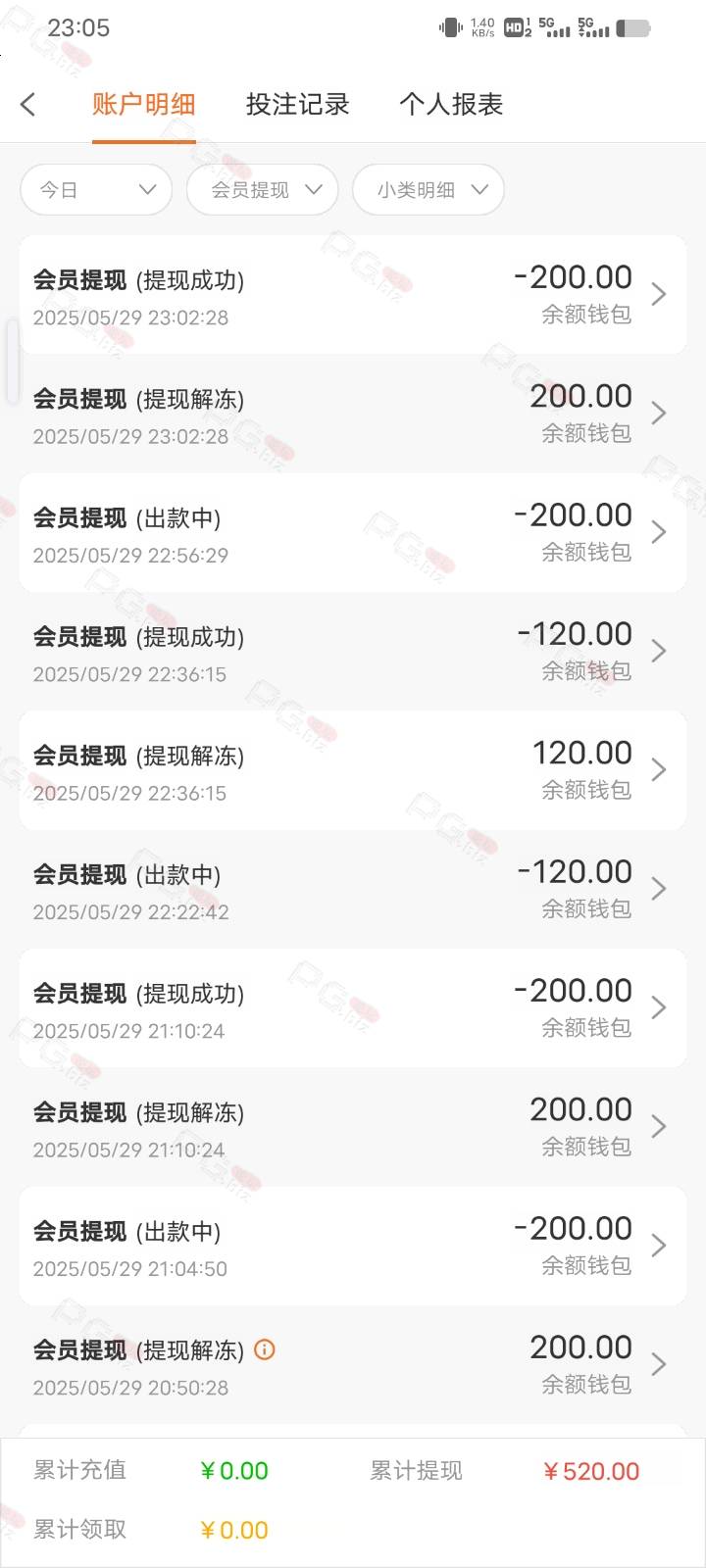
Task: Open 出款中 record at 22:22:42
Action: point(353,889)
